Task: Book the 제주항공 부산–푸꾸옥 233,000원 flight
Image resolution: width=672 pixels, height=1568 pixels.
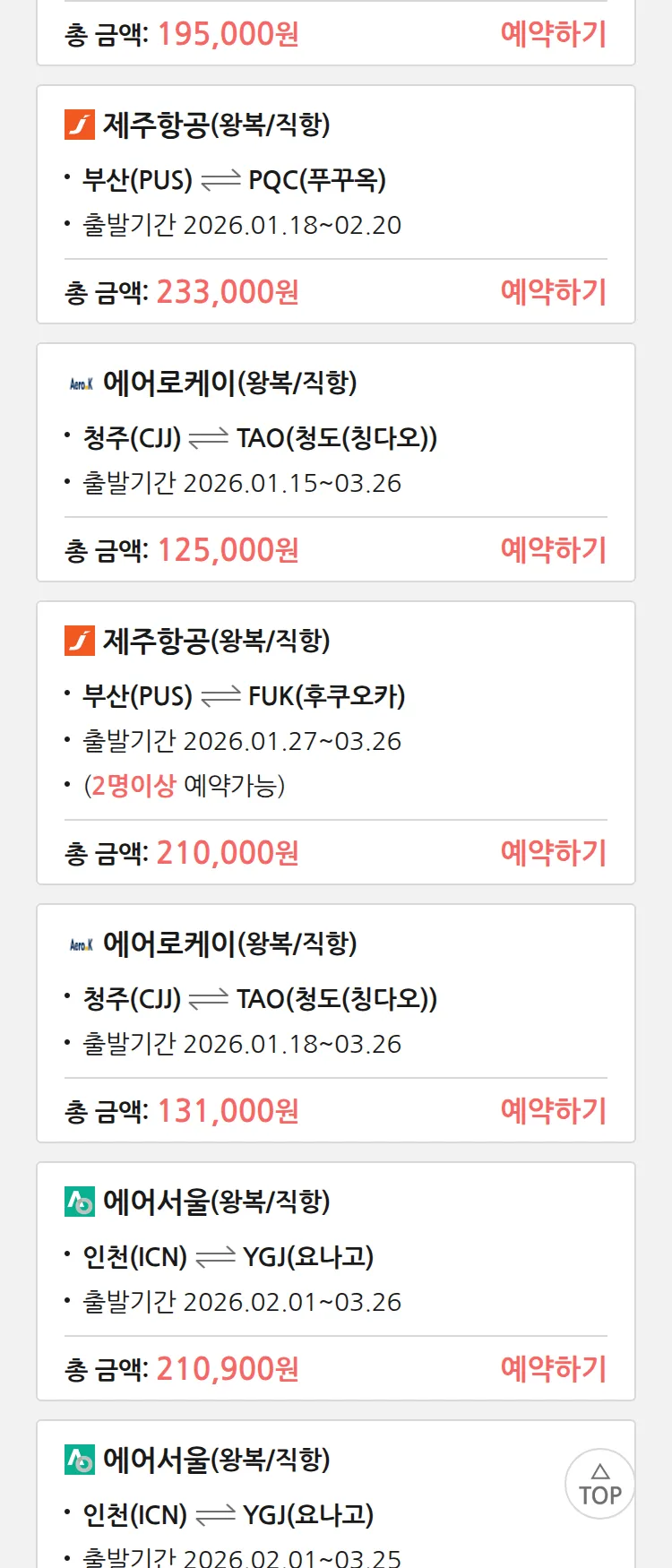Action: coord(553,292)
